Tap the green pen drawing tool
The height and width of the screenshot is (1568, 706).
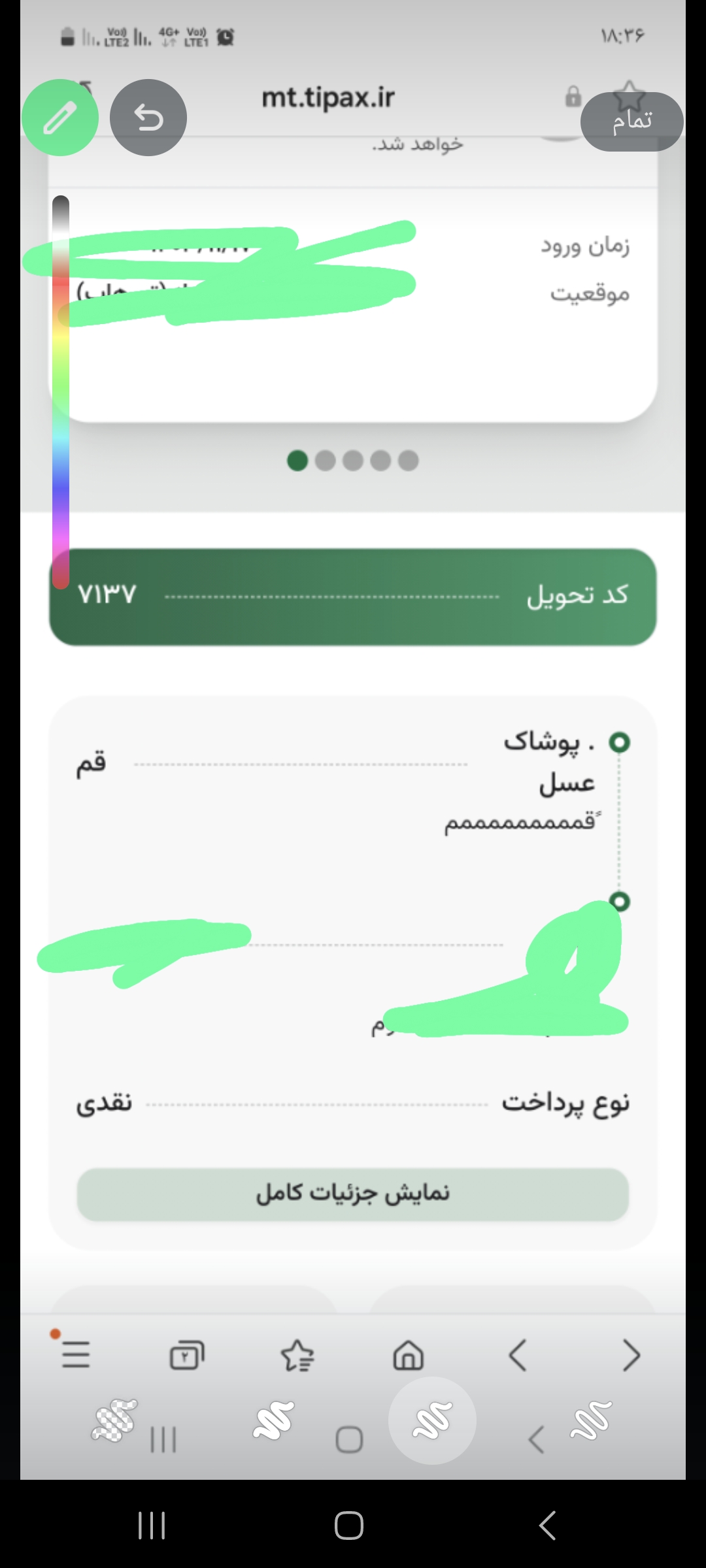coord(60,118)
